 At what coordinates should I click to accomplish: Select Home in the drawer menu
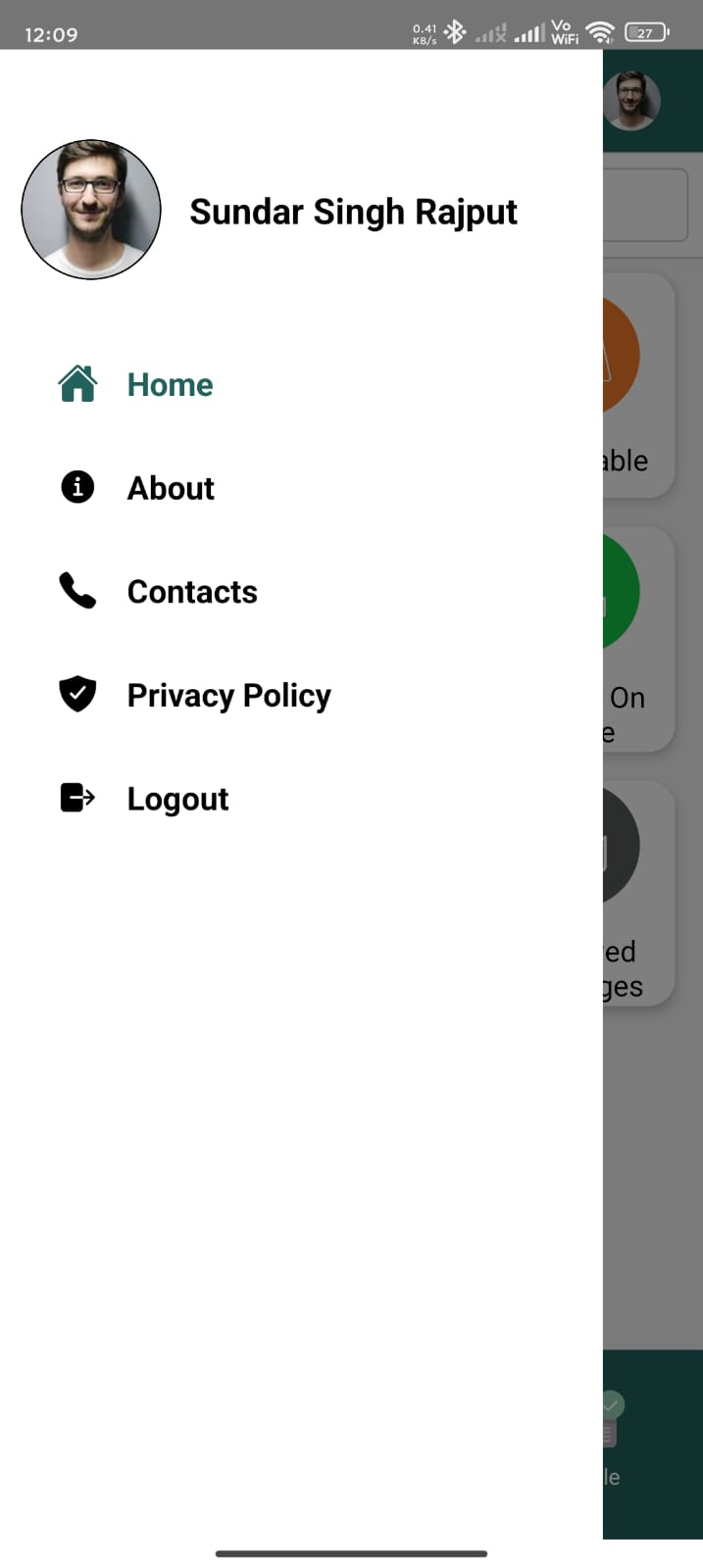pyautogui.click(x=301, y=384)
